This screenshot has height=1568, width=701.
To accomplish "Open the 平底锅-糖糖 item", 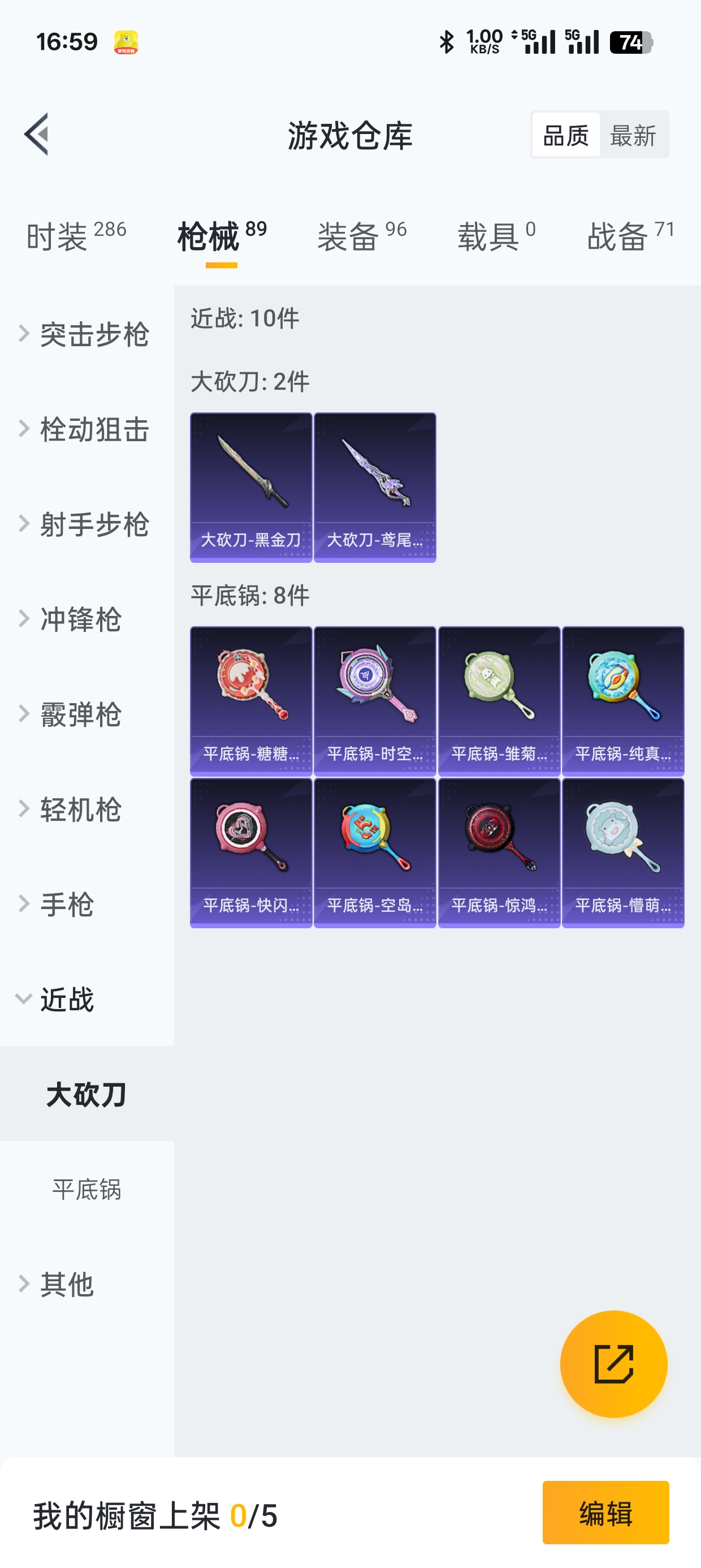I will tap(250, 700).
